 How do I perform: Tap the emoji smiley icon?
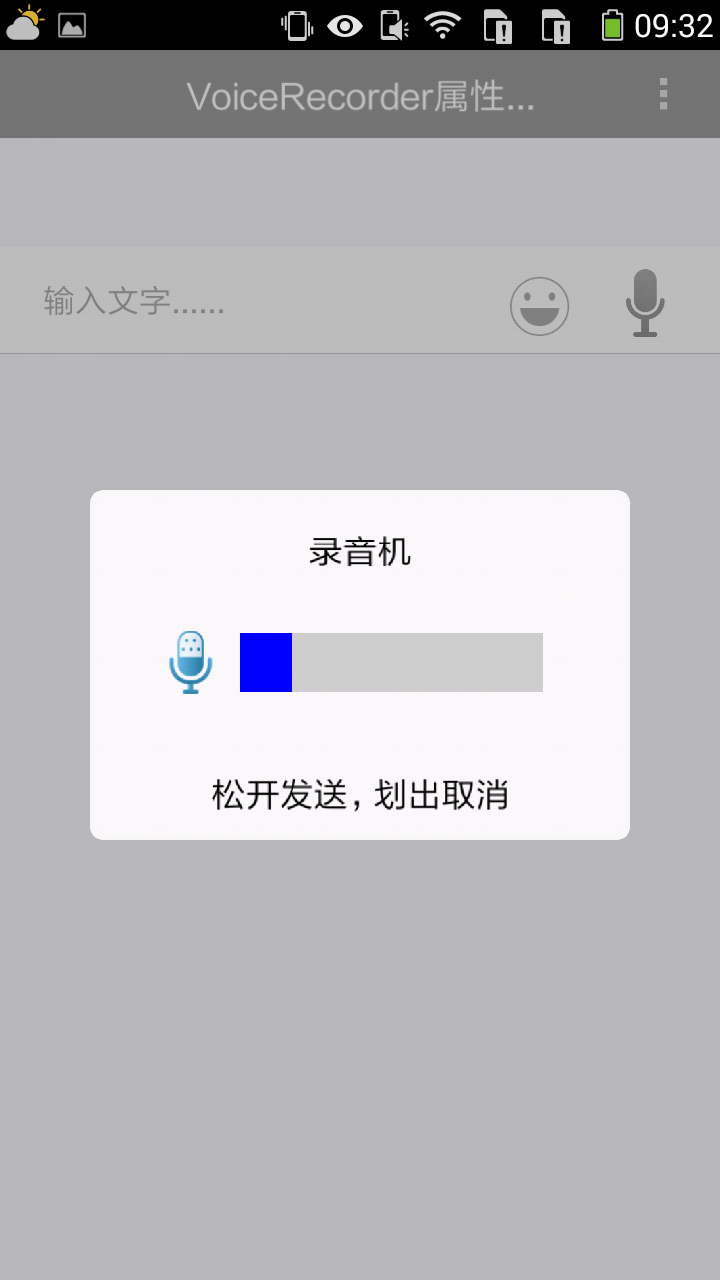(x=540, y=306)
